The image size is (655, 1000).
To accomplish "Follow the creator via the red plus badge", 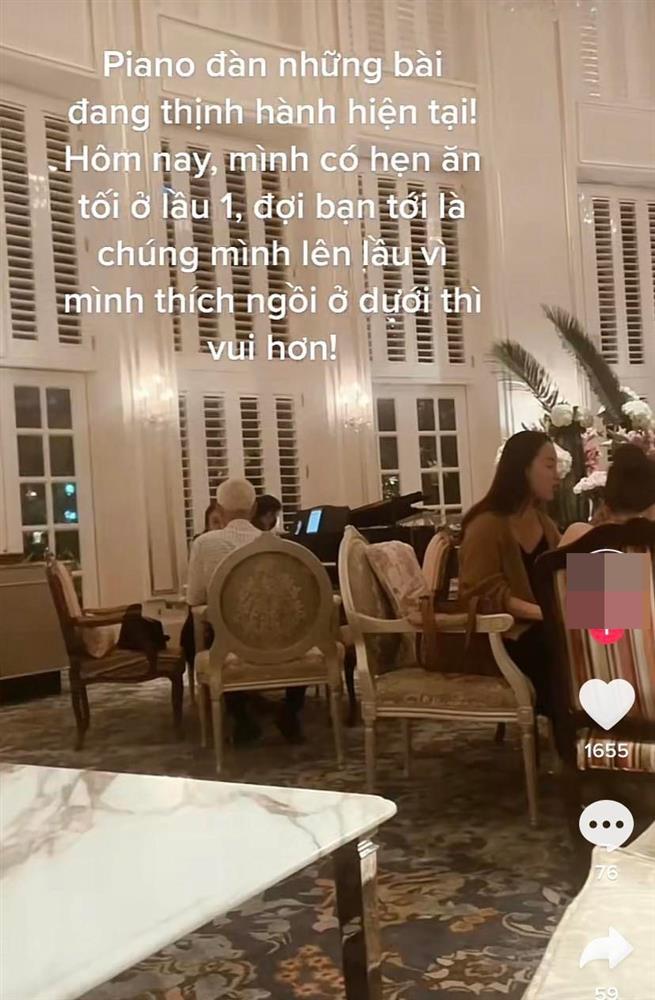I will point(606,634).
